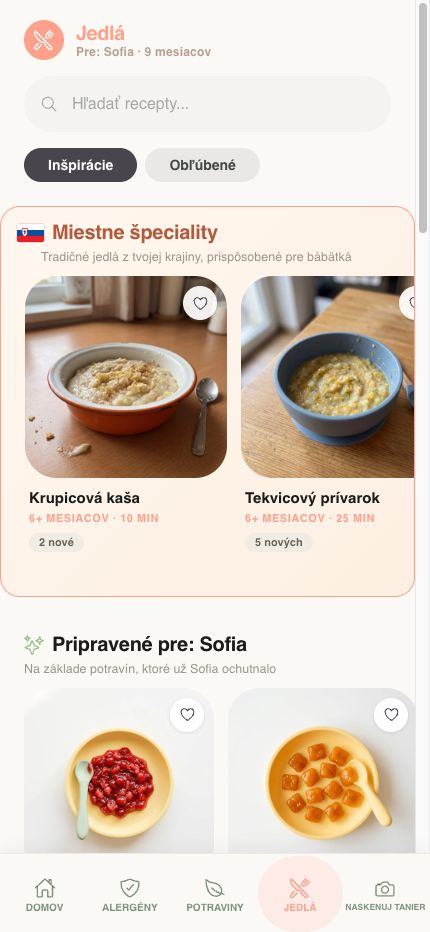Like the red berry puree recipe
430x932 pixels.
(187, 714)
